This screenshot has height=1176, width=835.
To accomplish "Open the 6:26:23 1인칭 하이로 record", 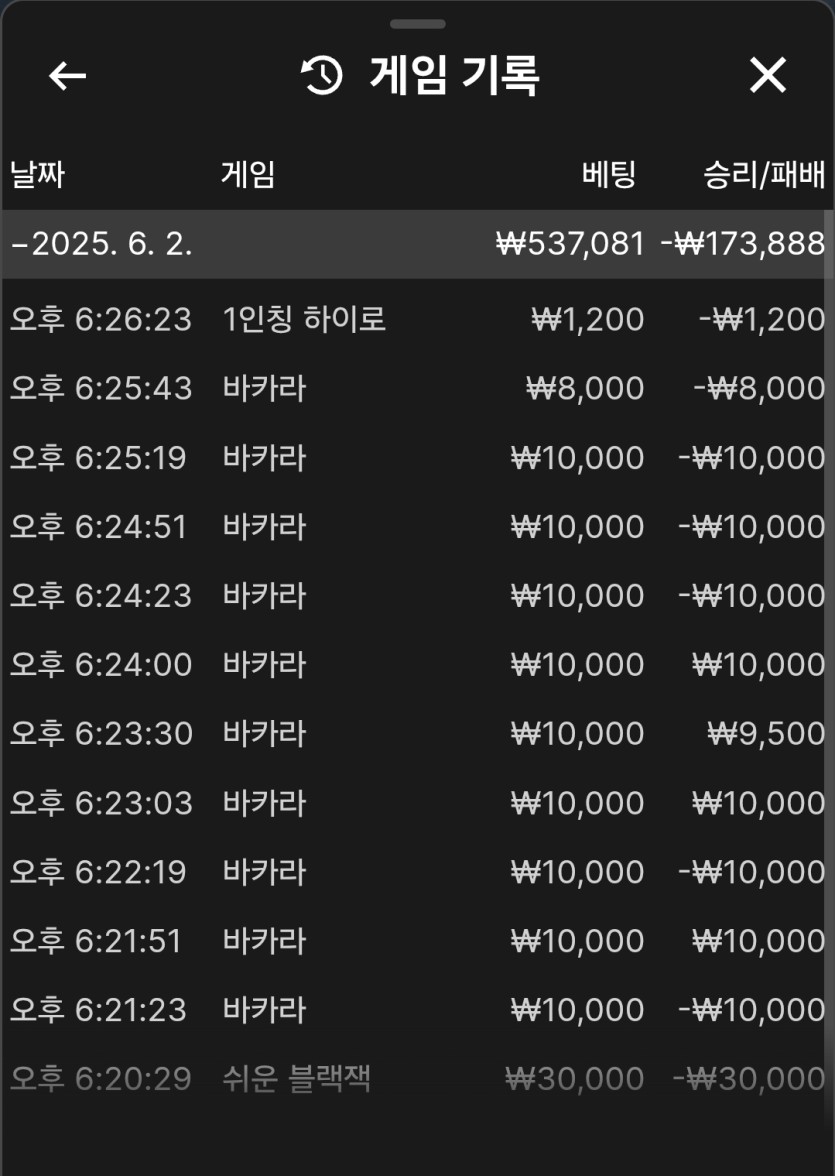I will (417, 320).
